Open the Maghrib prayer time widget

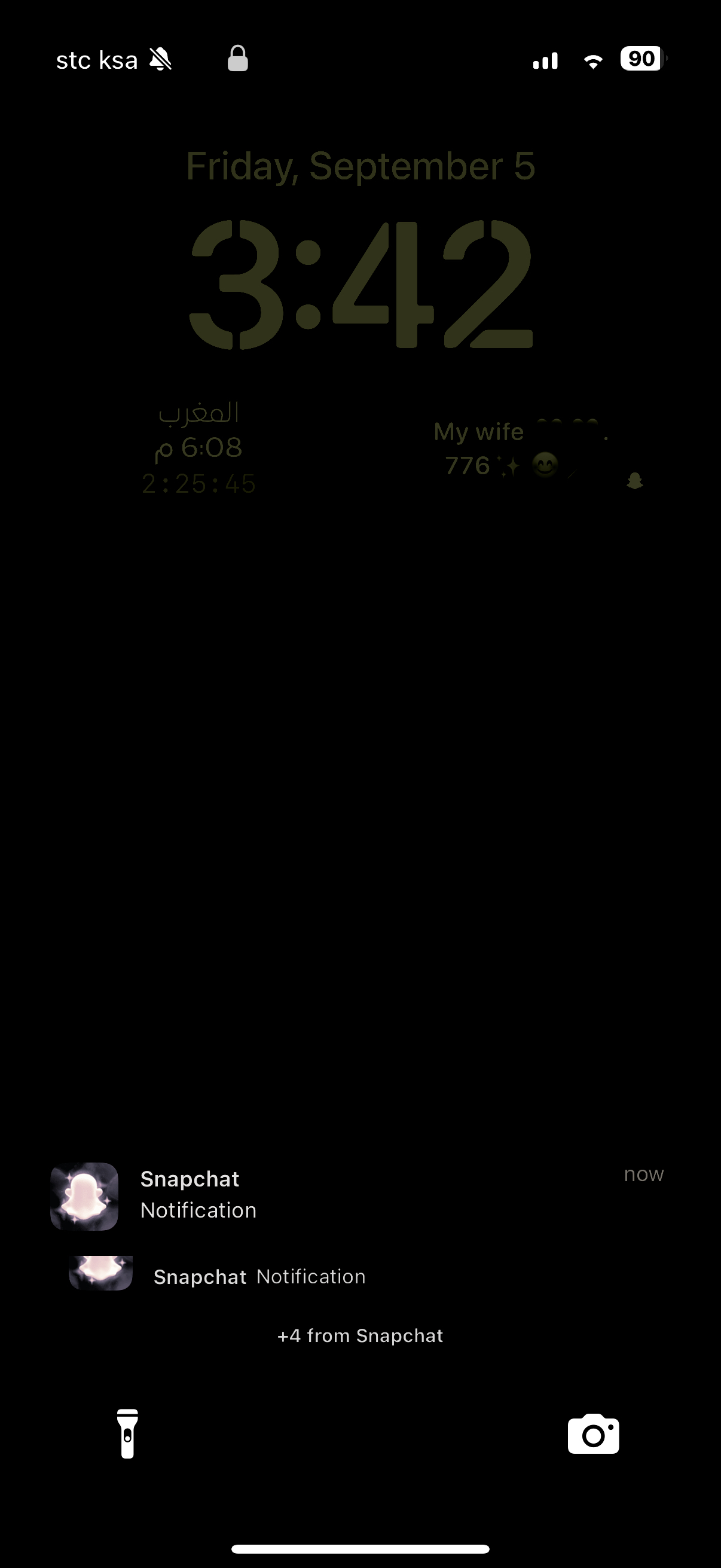(x=199, y=448)
